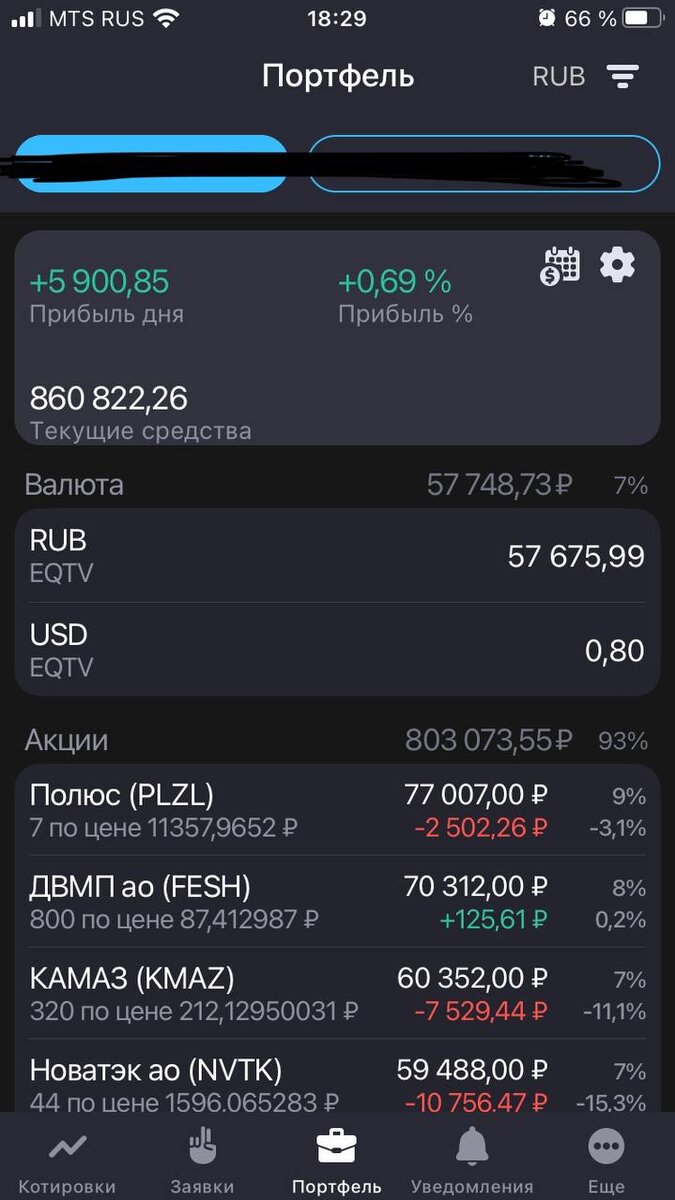Open the portfolio settings gear

617,265
